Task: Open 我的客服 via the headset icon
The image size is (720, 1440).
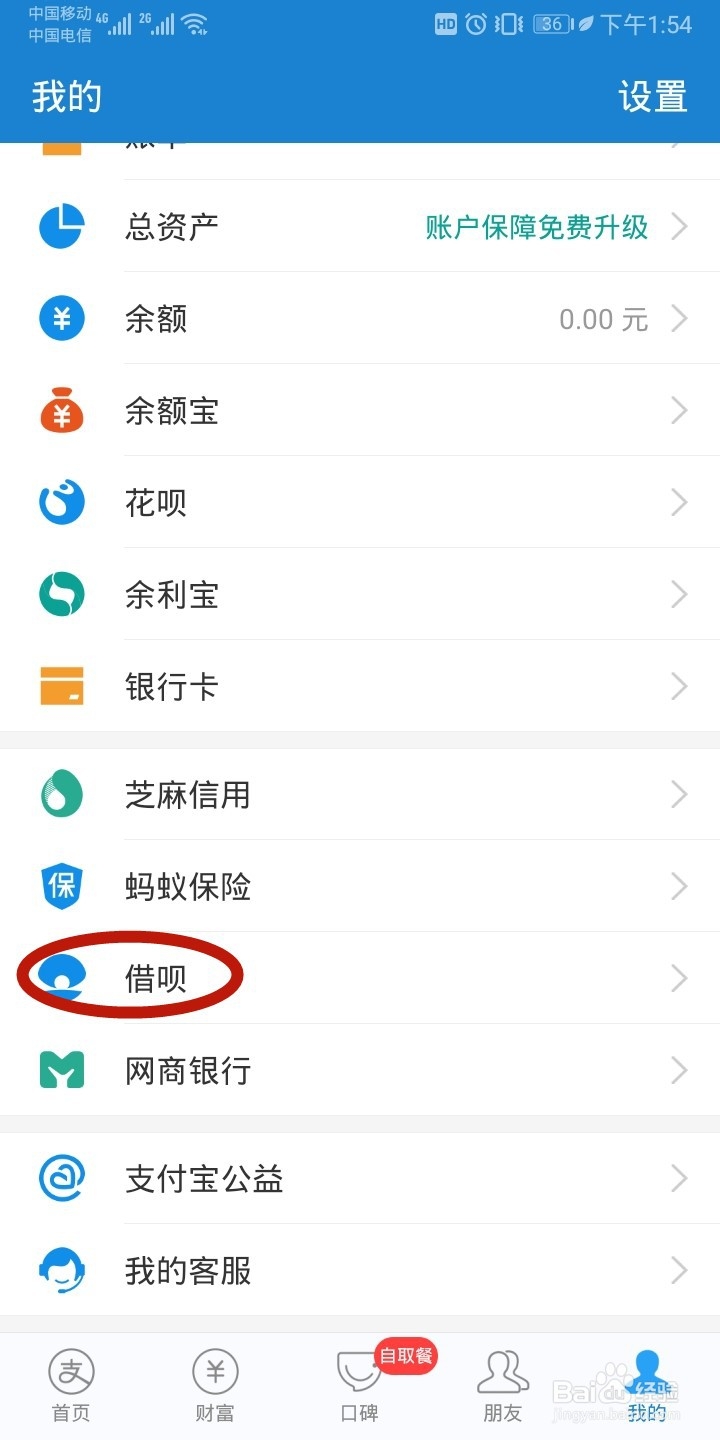Action: pos(61,1270)
